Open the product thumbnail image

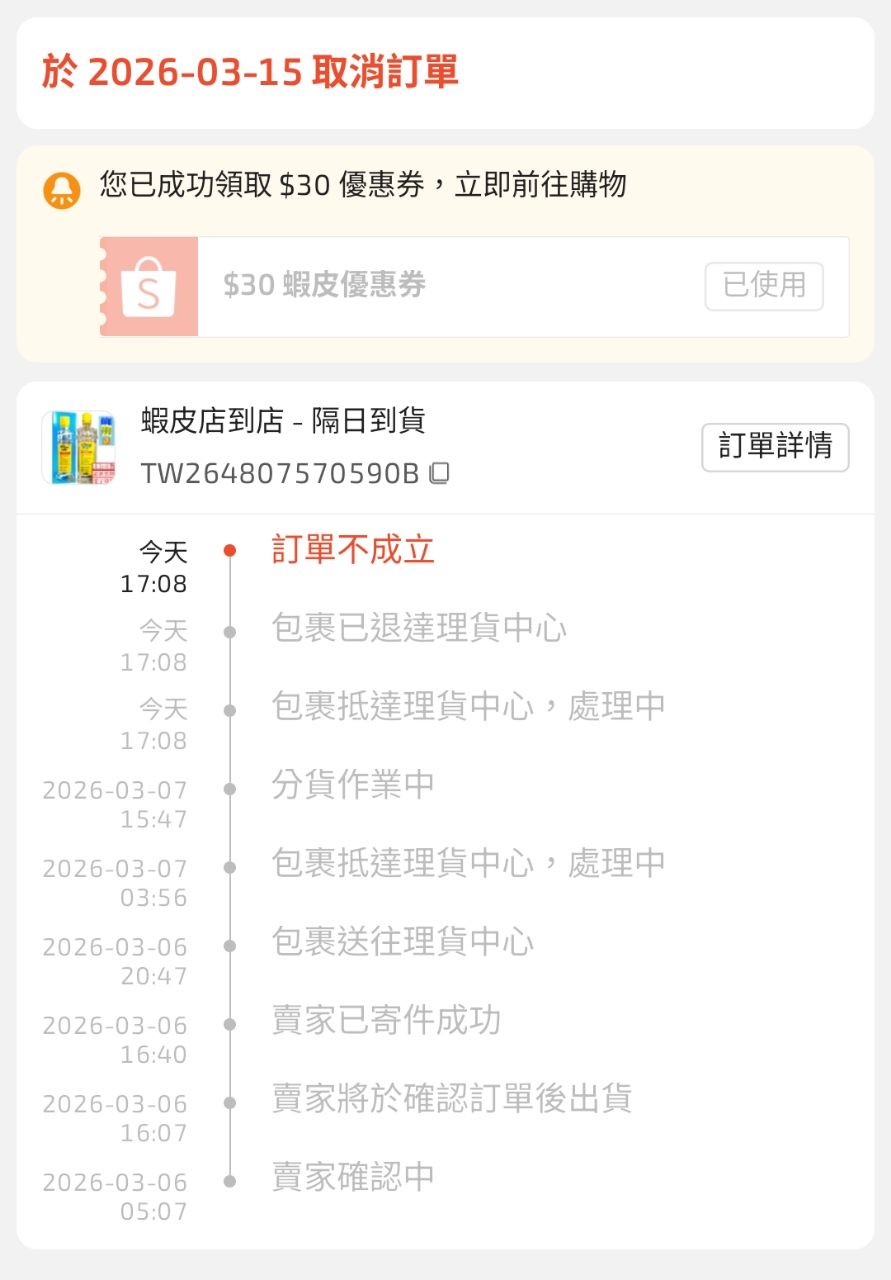(x=79, y=447)
